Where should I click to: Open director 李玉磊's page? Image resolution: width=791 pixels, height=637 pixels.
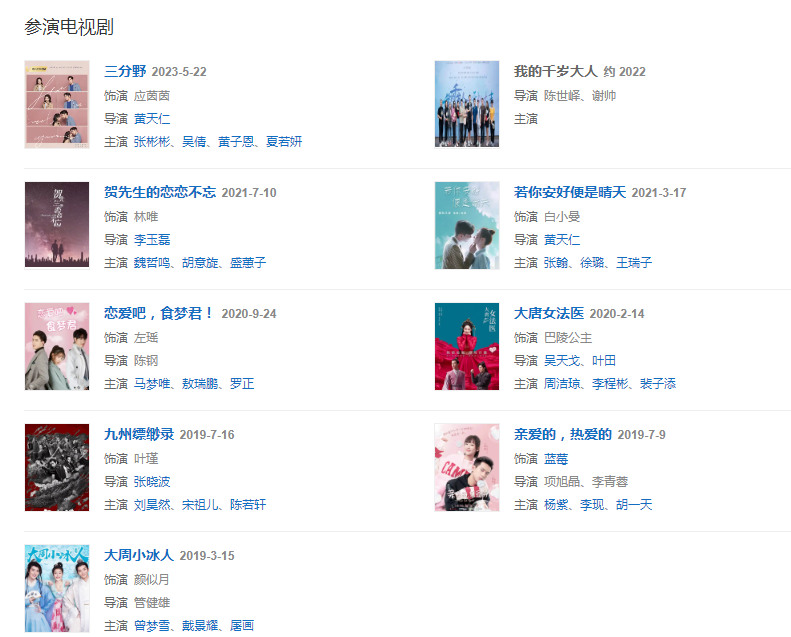[152, 240]
